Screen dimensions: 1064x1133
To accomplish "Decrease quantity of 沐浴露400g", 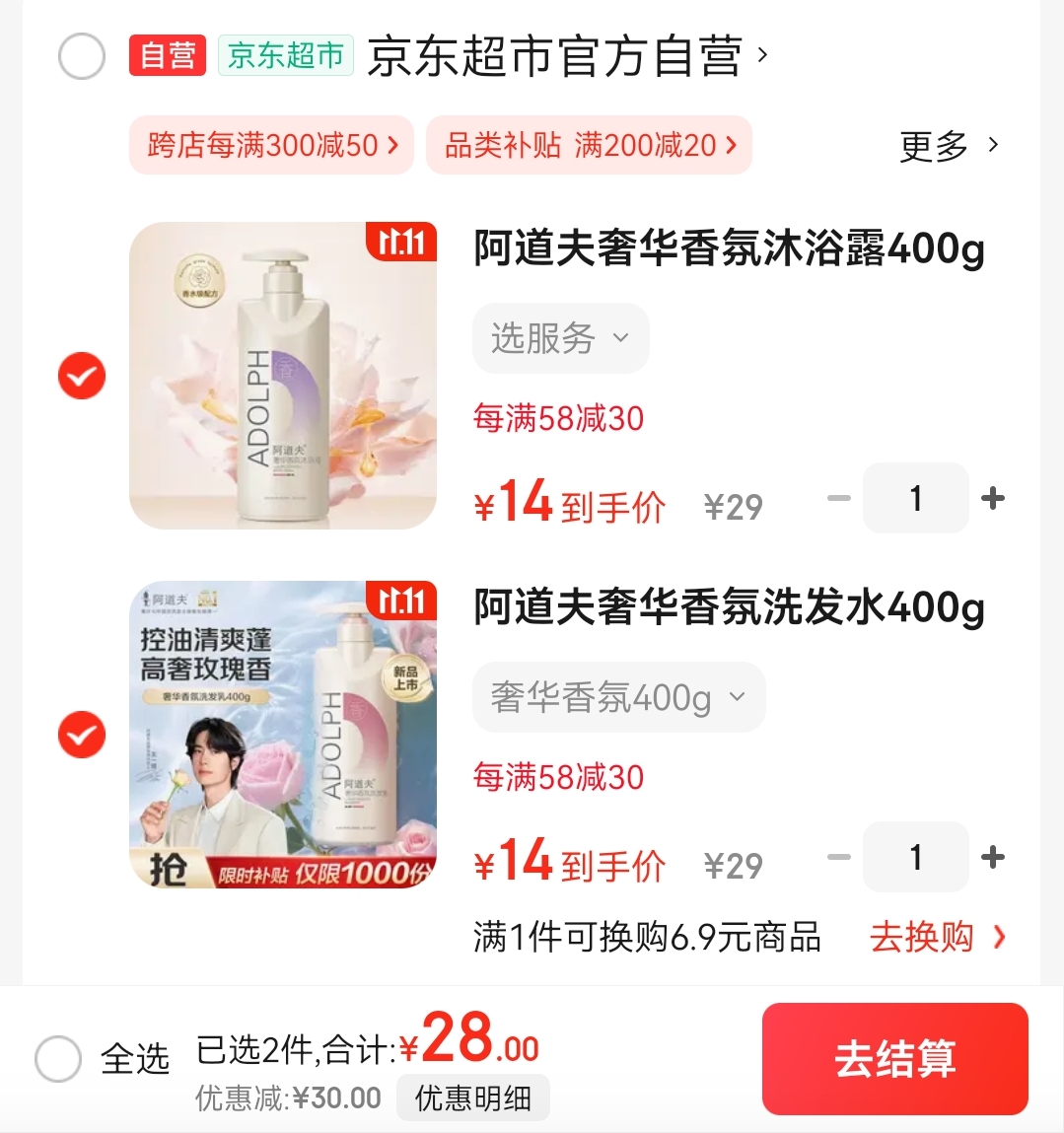I will [x=839, y=498].
